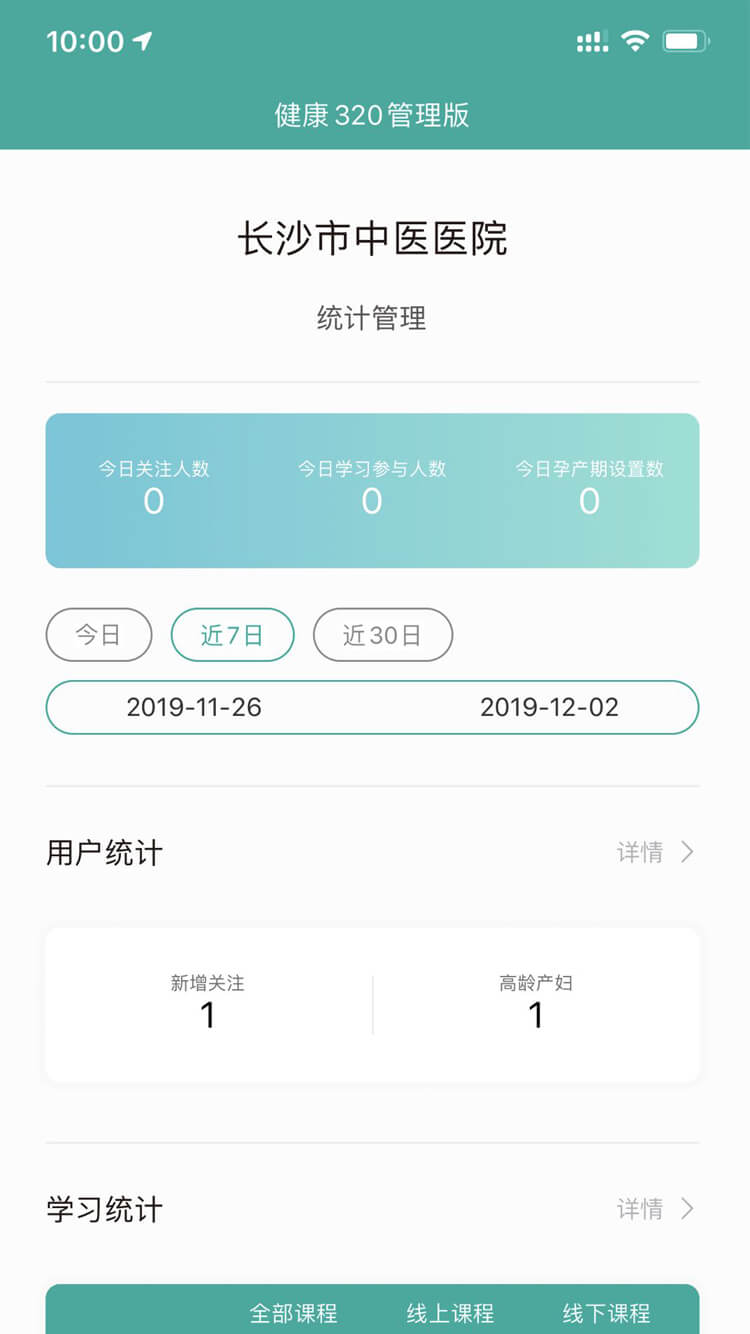Image resolution: width=750 pixels, height=1334 pixels.
Task: Change start date 2019-11-26
Action: [x=194, y=708]
